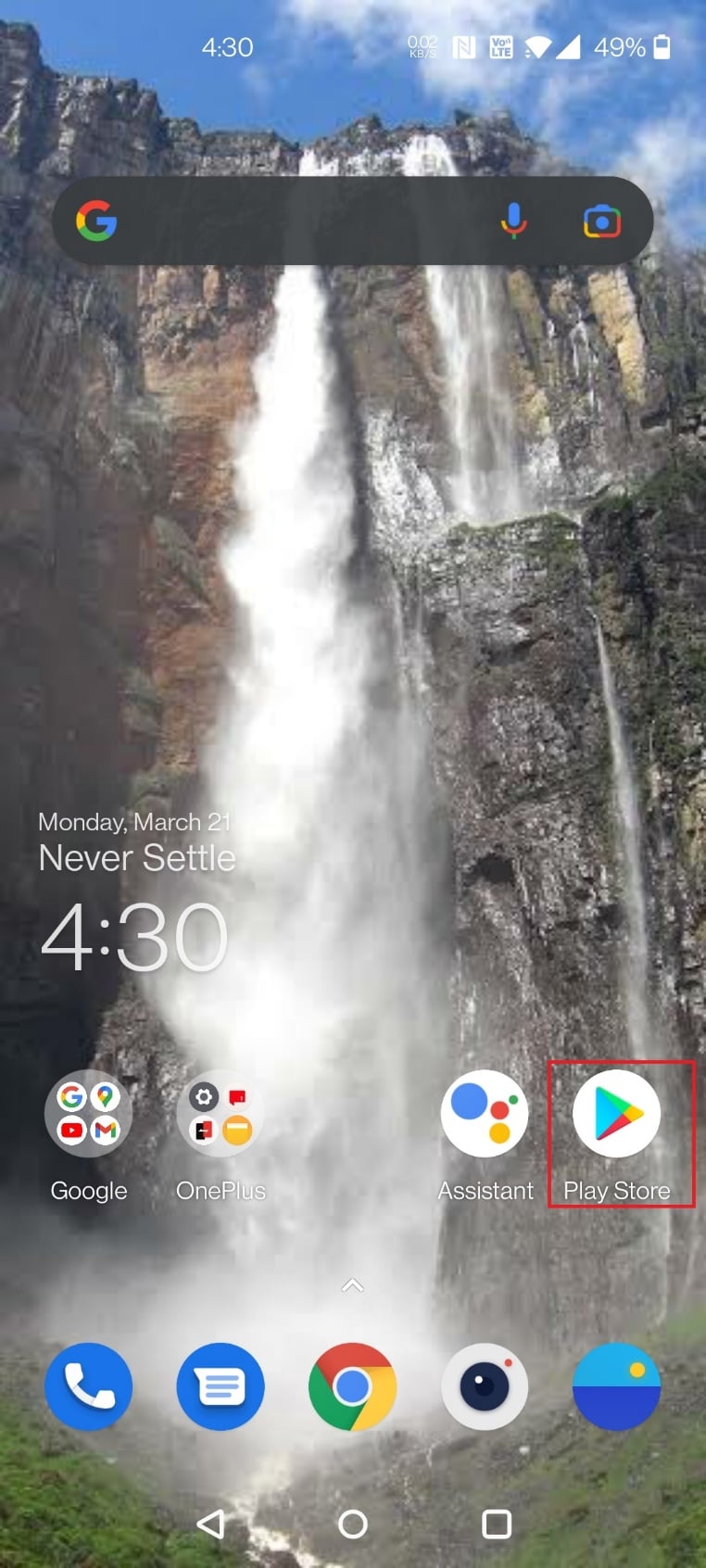706x1568 pixels.
Task: Open the OnePlus apps folder
Action: (x=220, y=1113)
